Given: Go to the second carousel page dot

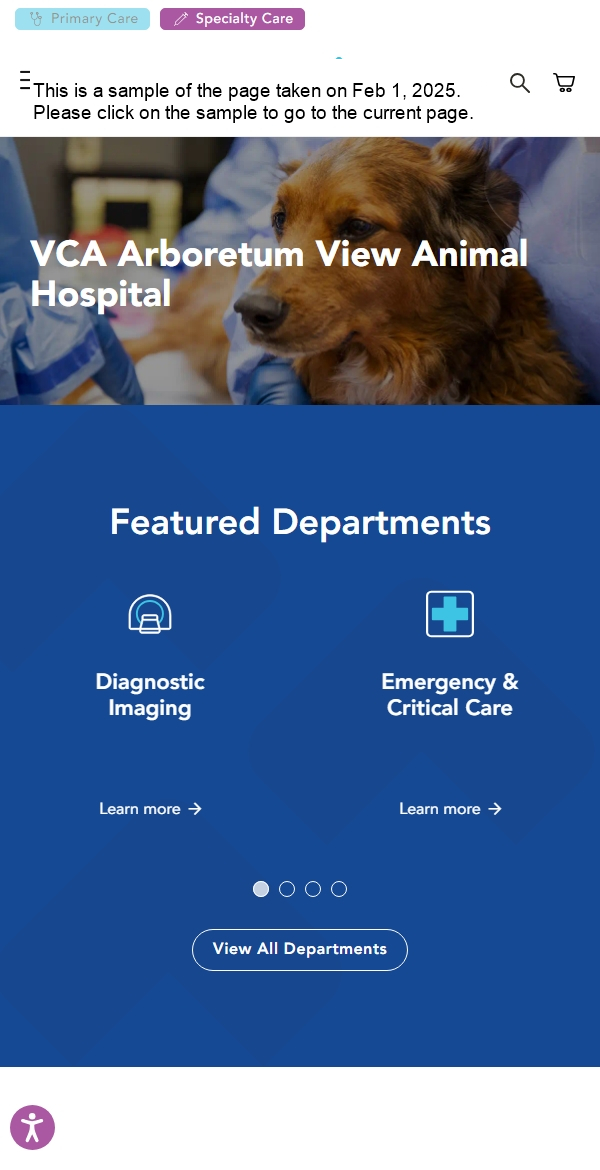Looking at the screenshot, I should point(287,889).
